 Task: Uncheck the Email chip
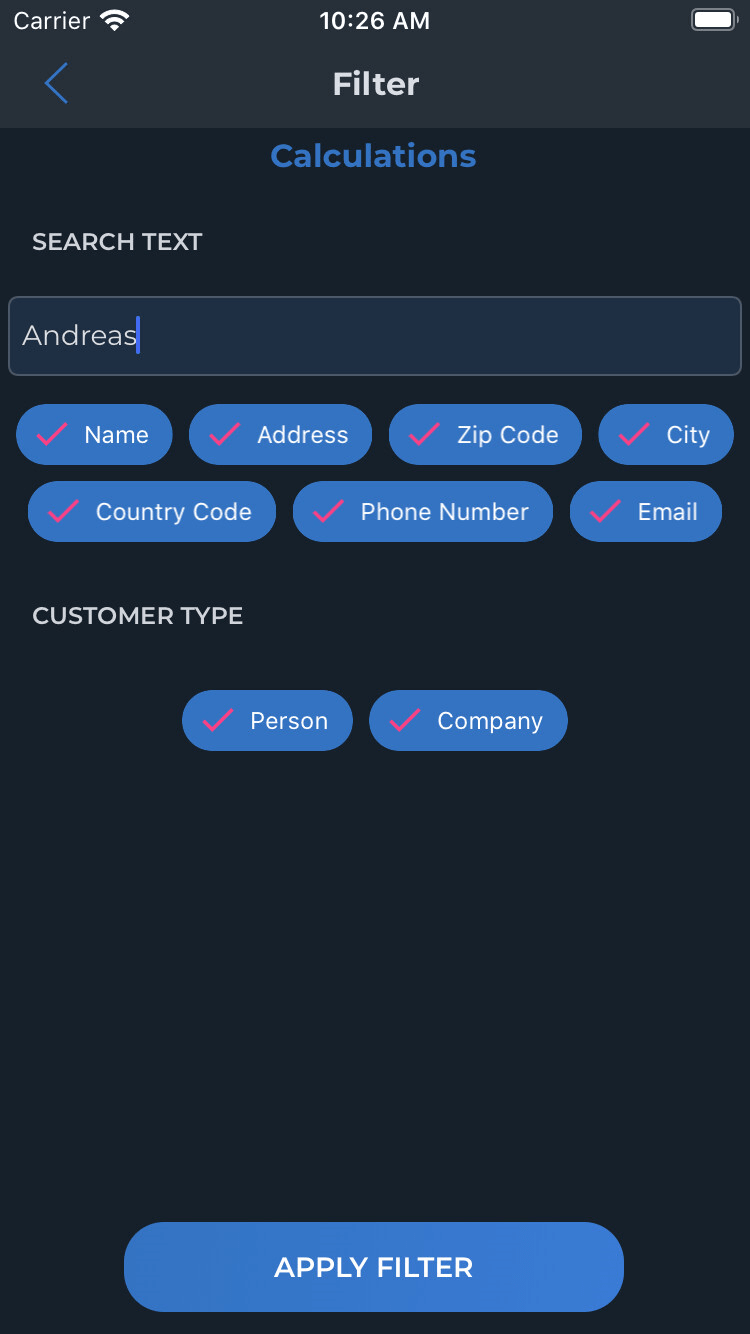pos(646,511)
